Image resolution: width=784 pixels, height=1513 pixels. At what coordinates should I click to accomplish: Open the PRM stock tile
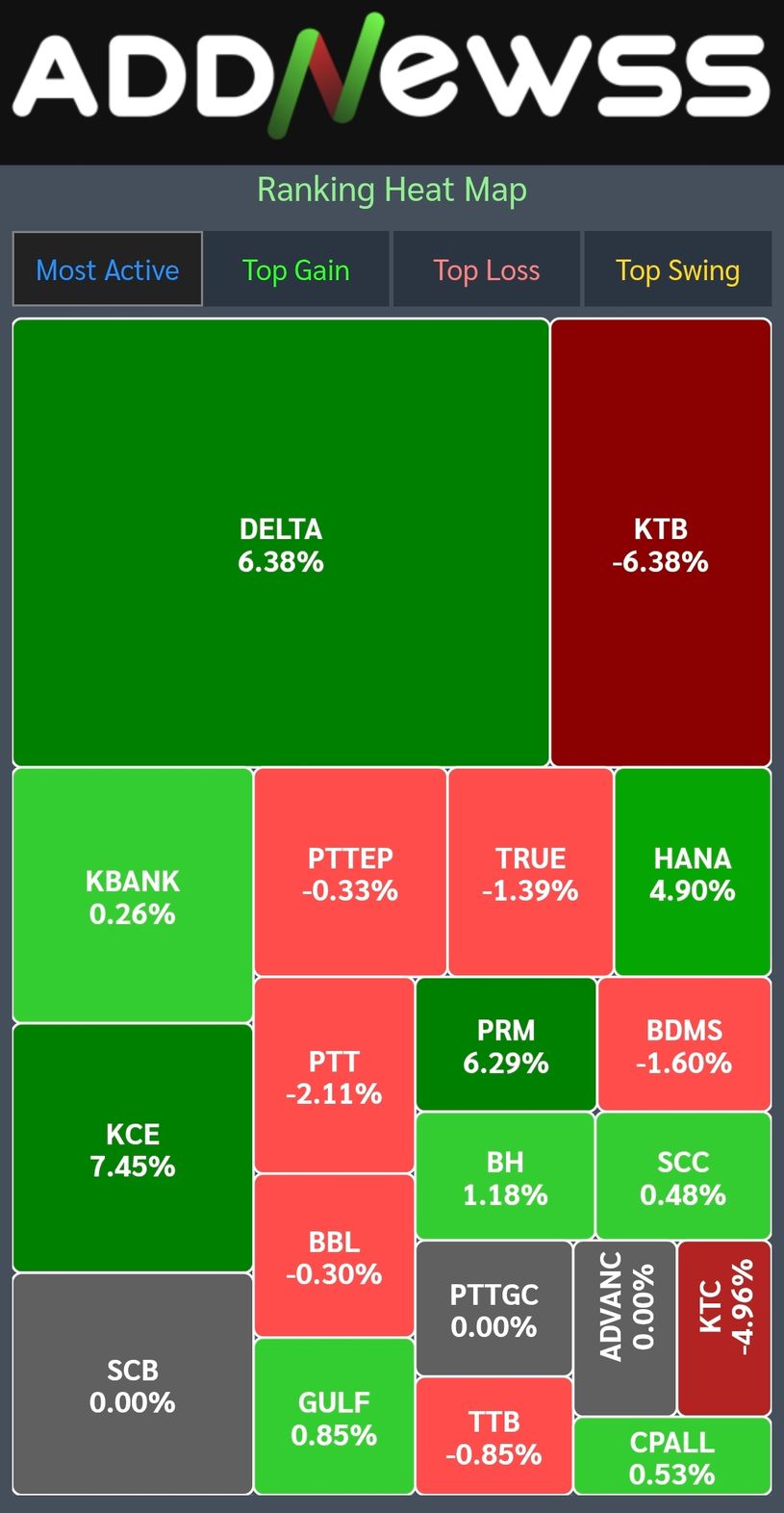point(506,1045)
